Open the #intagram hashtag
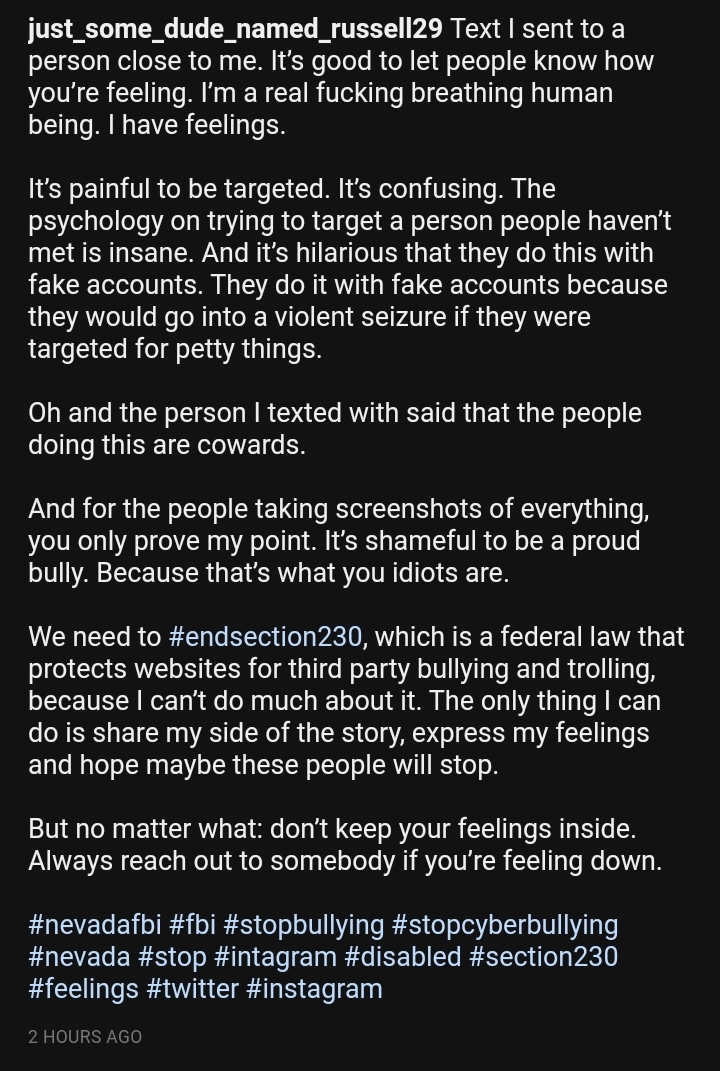The width and height of the screenshot is (720, 1071). pos(275,956)
